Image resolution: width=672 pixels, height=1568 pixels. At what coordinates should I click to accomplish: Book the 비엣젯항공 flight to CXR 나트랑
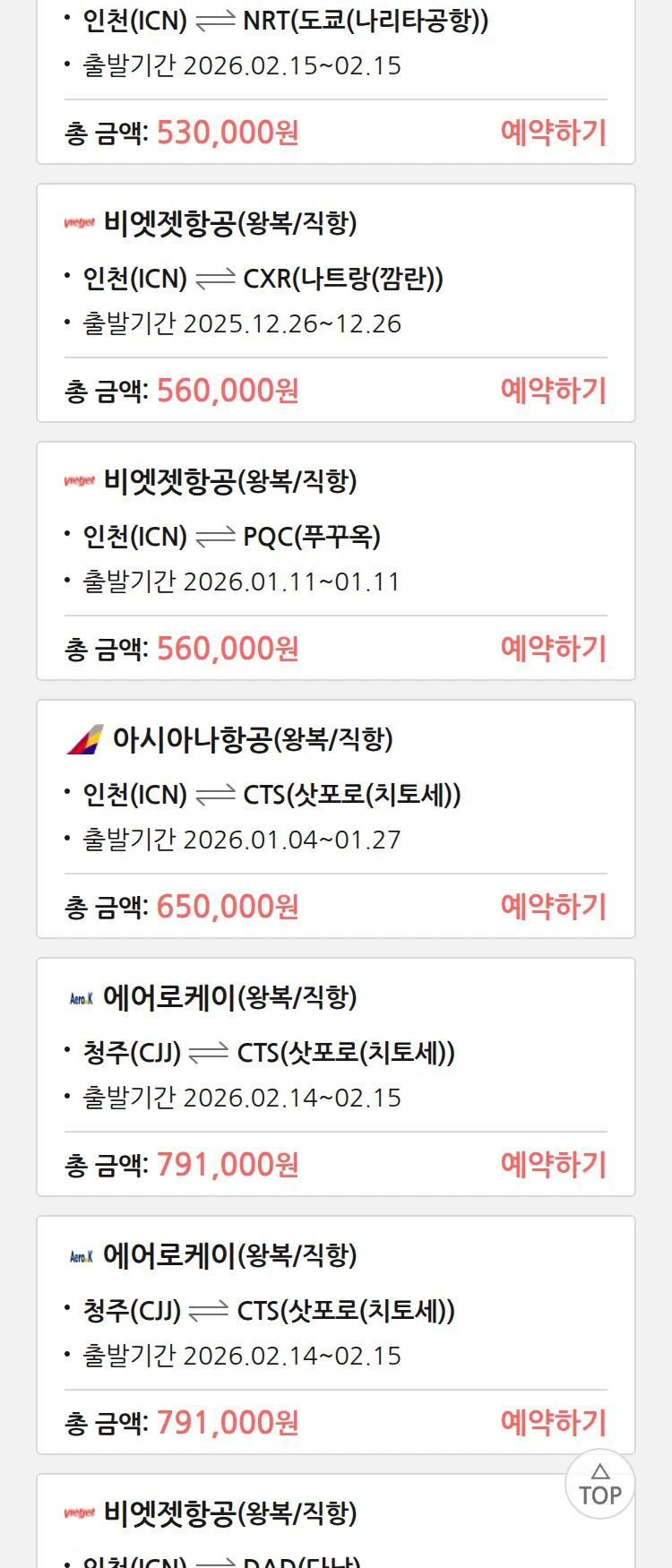553,391
